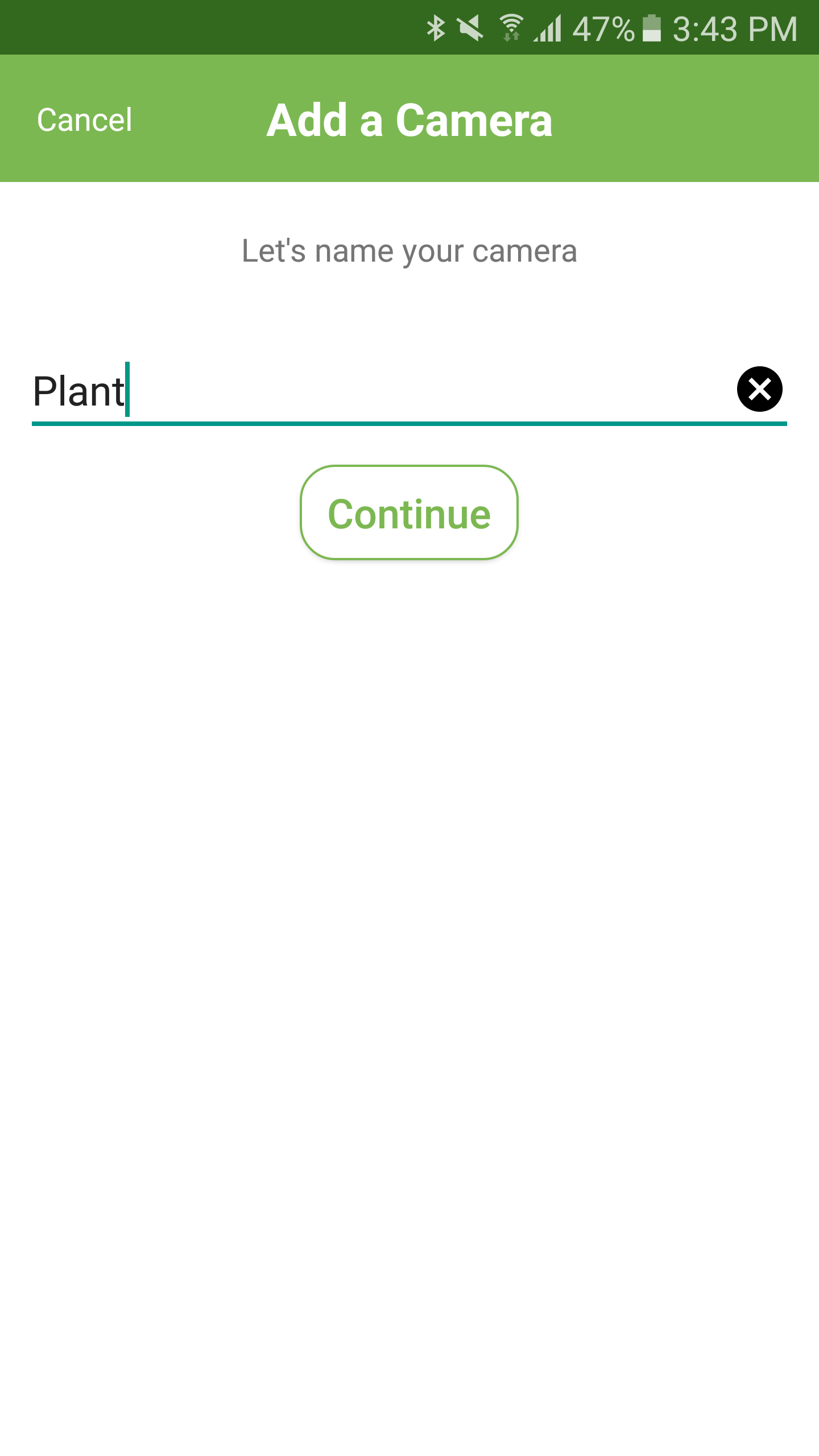Cancel adding a camera
This screenshot has height=1456, width=819.
(x=84, y=120)
